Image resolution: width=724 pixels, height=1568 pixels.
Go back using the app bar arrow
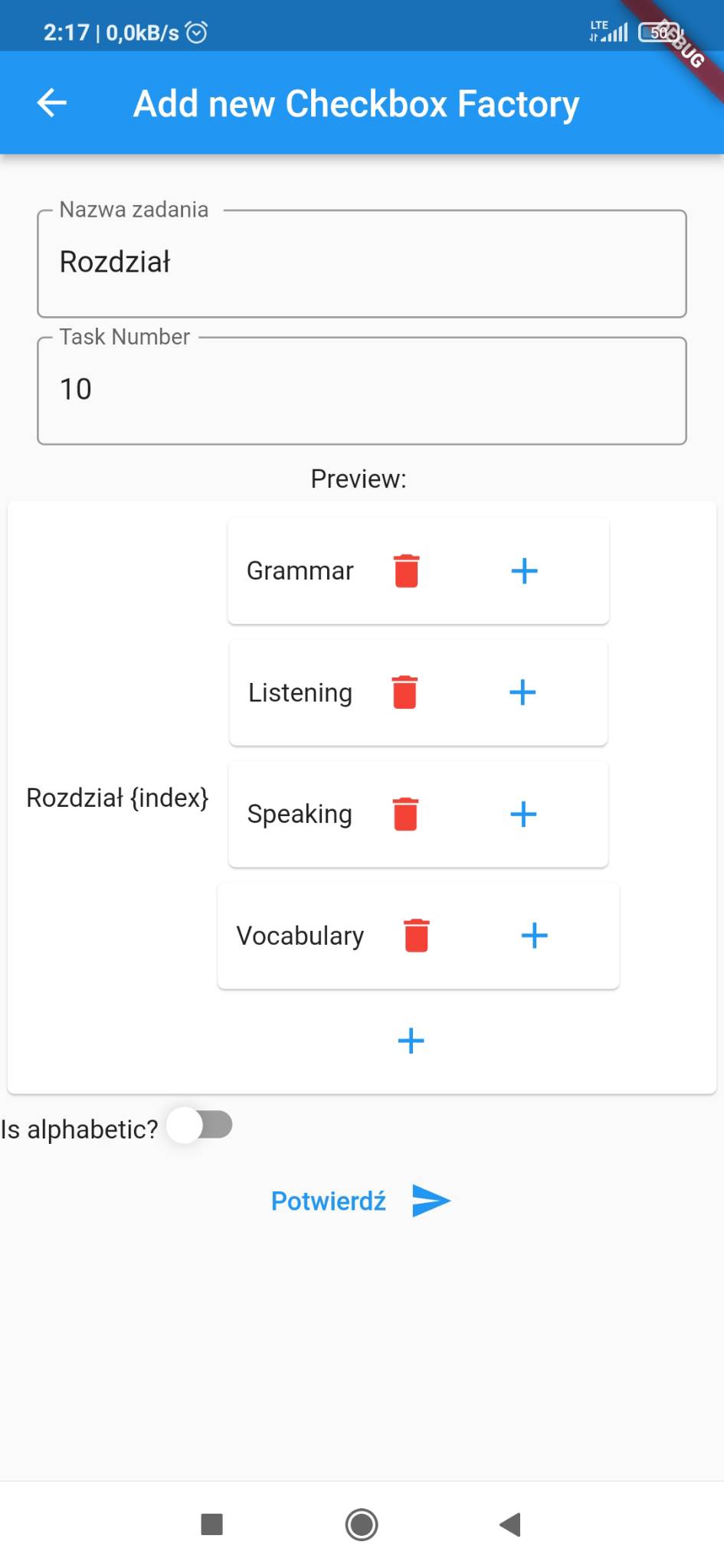[x=52, y=103]
